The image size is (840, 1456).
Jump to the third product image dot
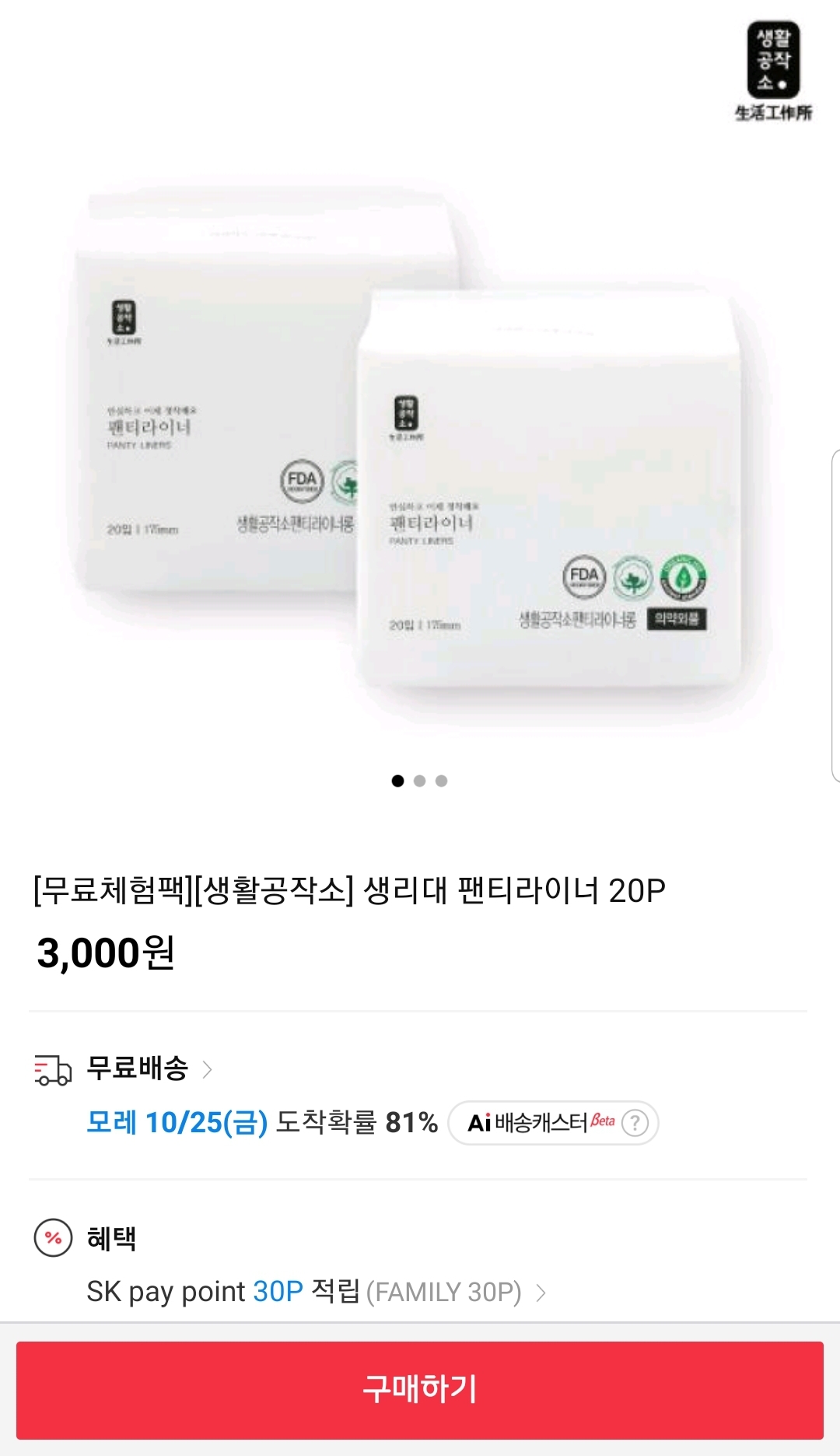(x=442, y=781)
